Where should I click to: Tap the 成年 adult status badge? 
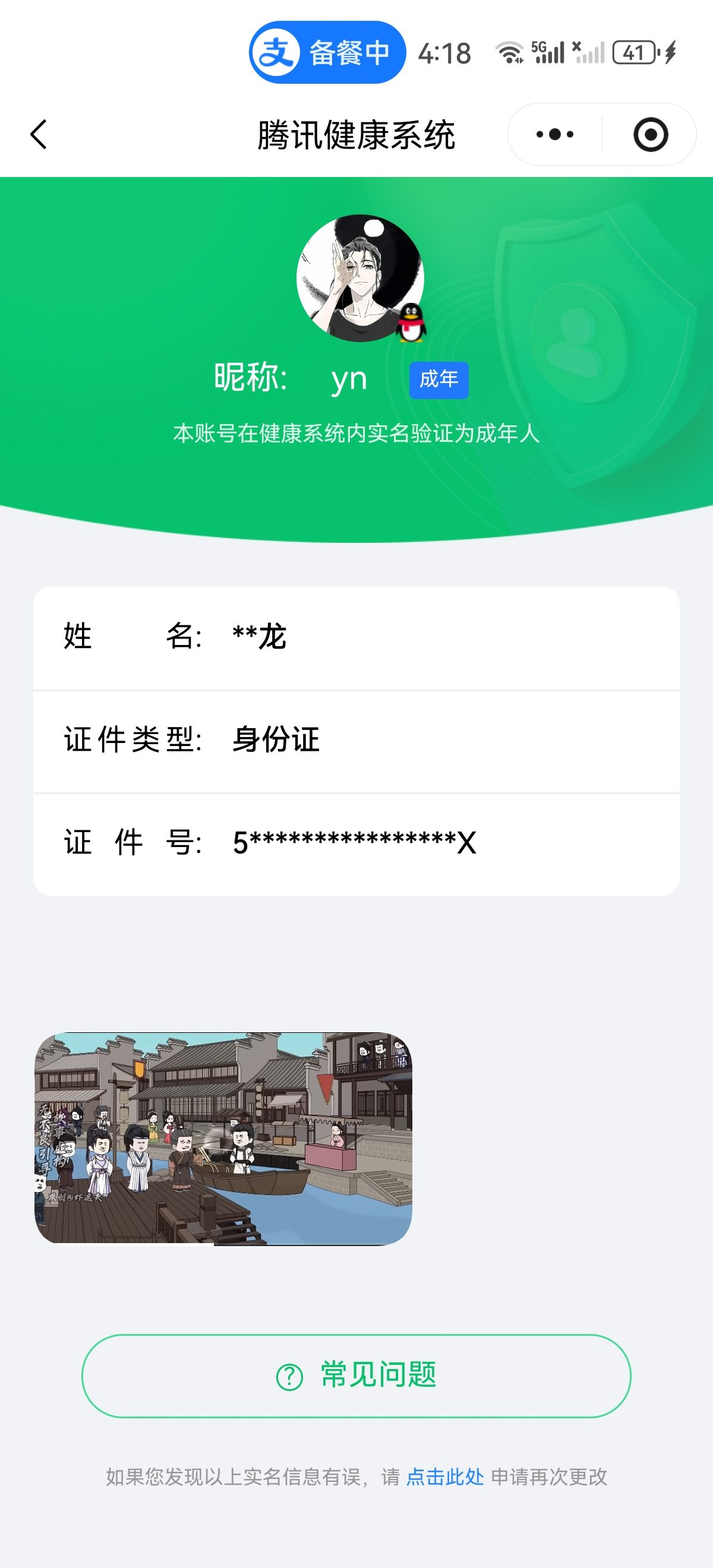tap(440, 381)
